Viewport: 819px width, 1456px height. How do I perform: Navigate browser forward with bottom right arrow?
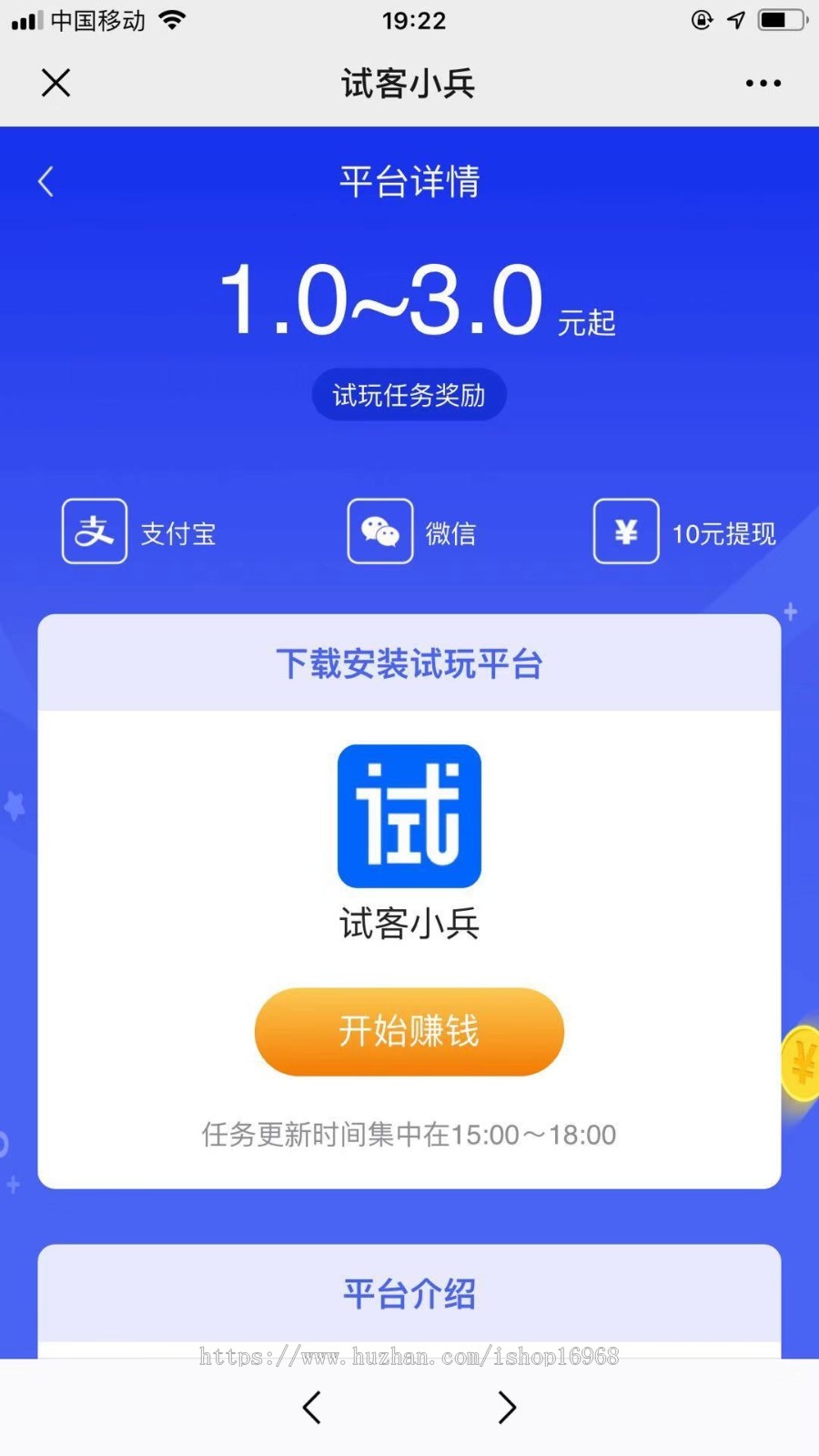(x=507, y=1407)
